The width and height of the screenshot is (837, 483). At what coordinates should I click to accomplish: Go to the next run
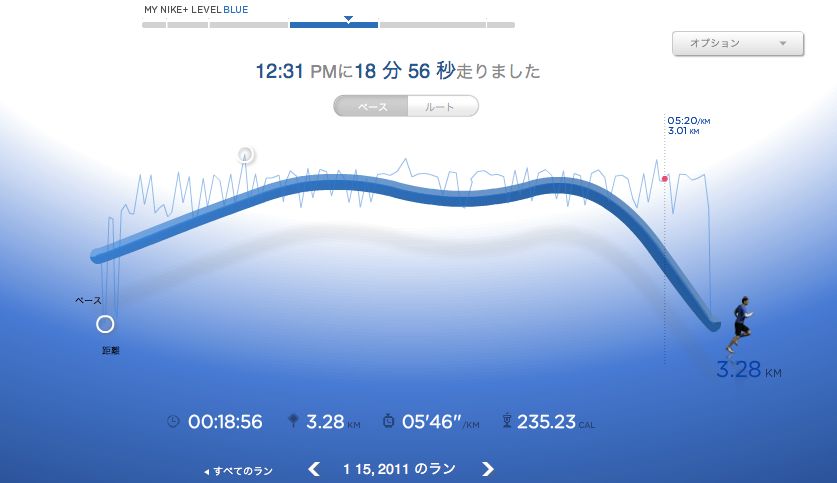[x=488, y=468]
